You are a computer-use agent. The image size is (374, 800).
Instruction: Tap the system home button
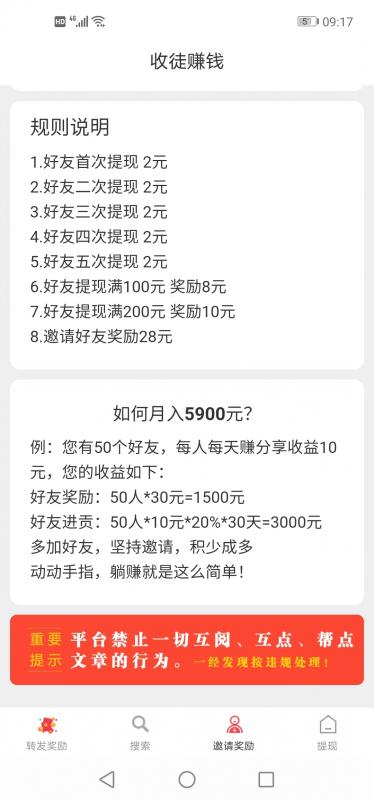coord(187,779)
